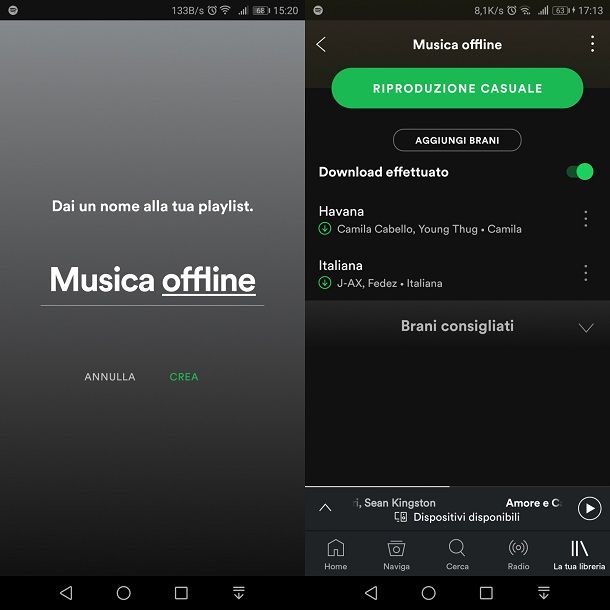Screen dimensions: 610x610
Task: Switch to the Cerca tab
Action: [x=457, y=554]
